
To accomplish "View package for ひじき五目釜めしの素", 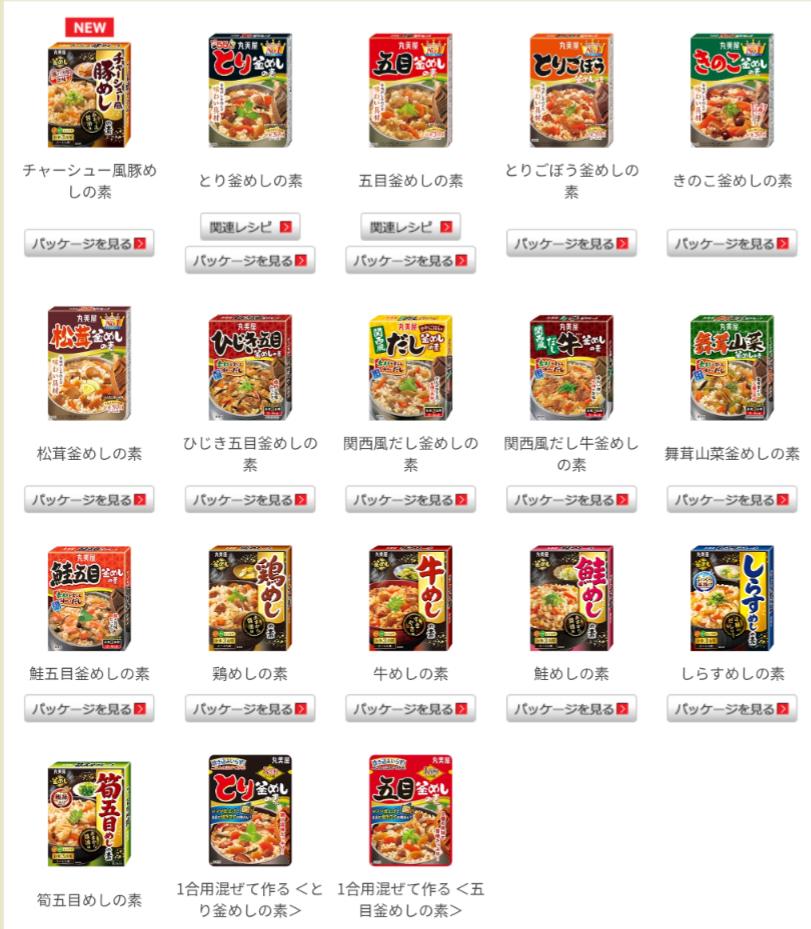I will click(250, 499).
